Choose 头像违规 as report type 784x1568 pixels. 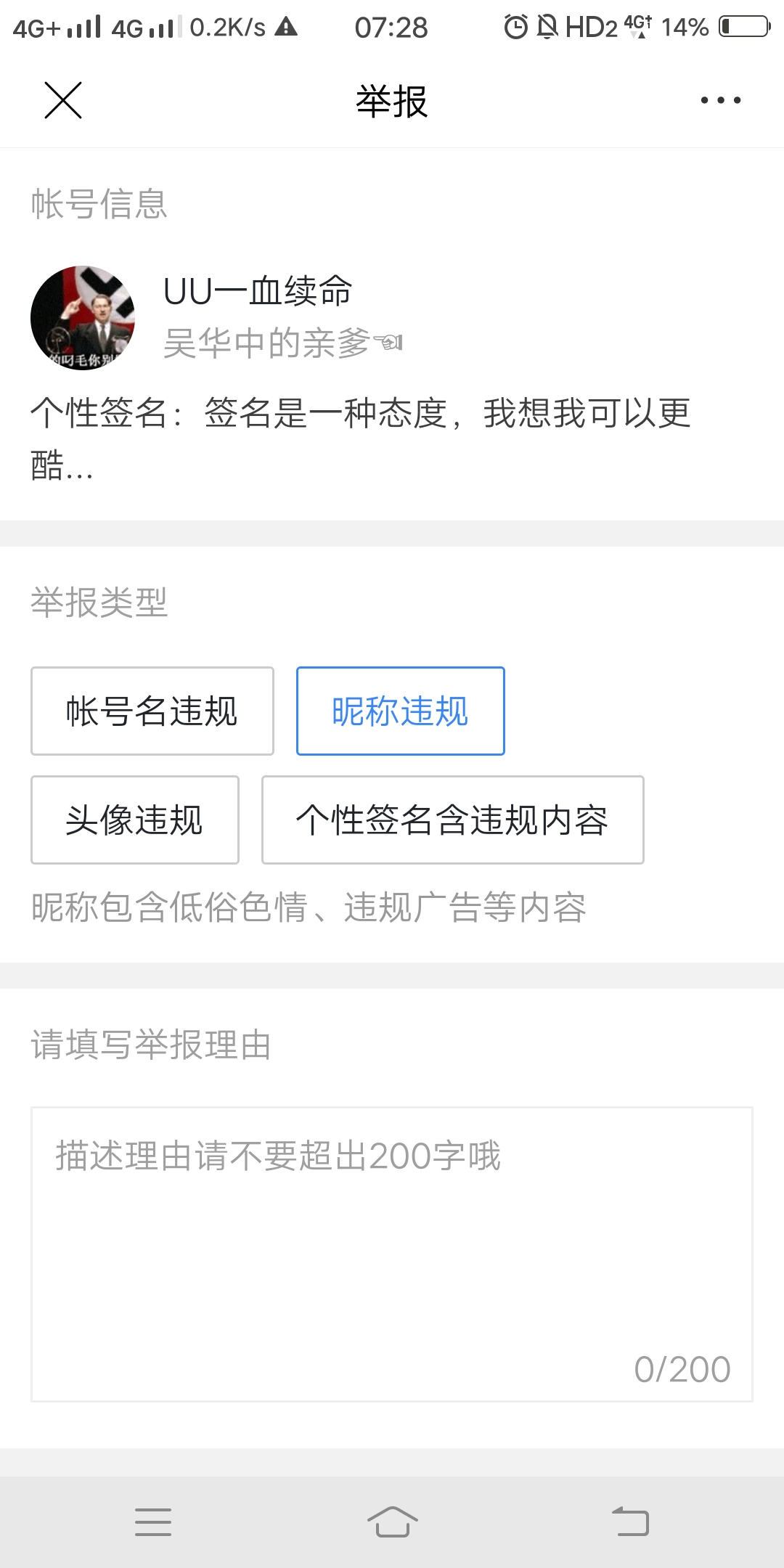[x=134, y=820]
